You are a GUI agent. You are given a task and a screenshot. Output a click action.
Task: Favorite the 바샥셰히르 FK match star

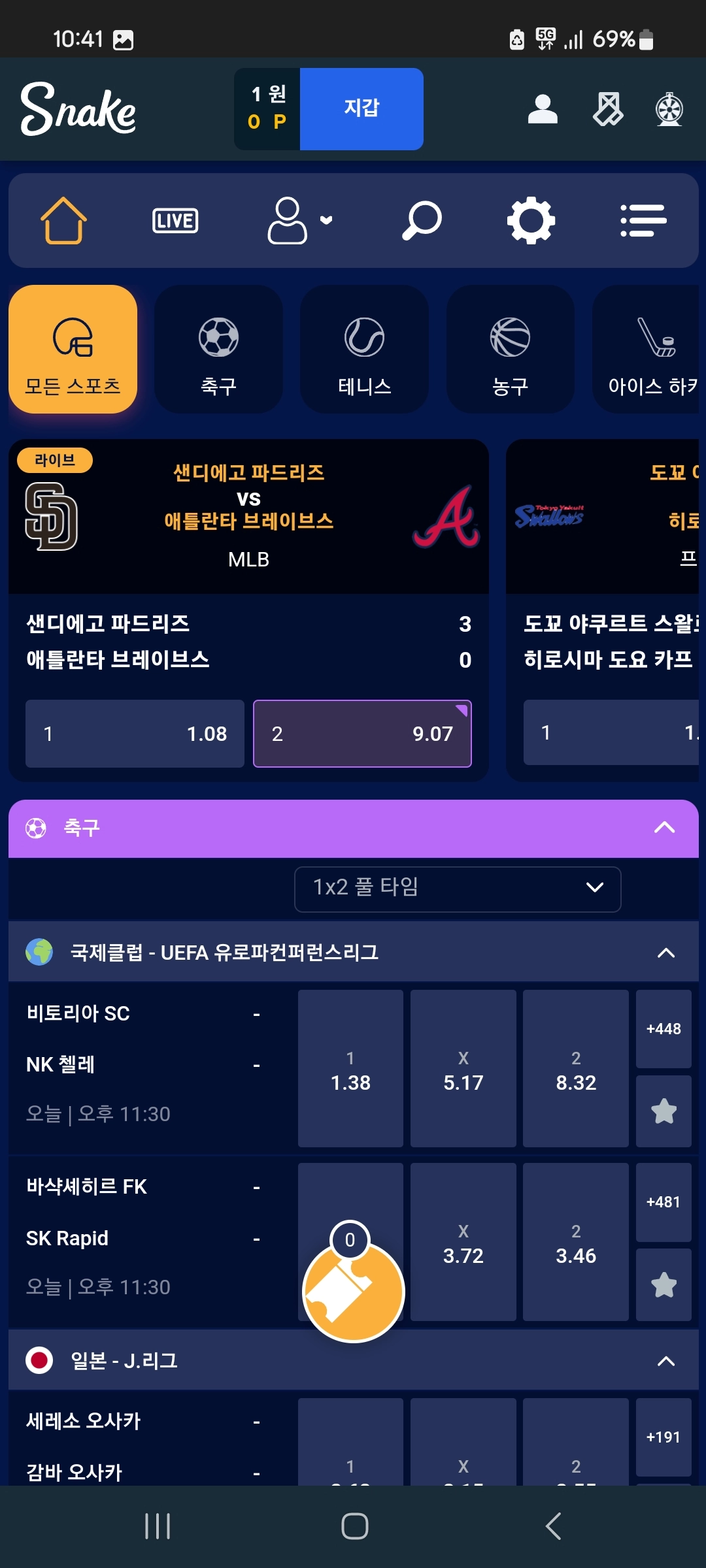664,1284
